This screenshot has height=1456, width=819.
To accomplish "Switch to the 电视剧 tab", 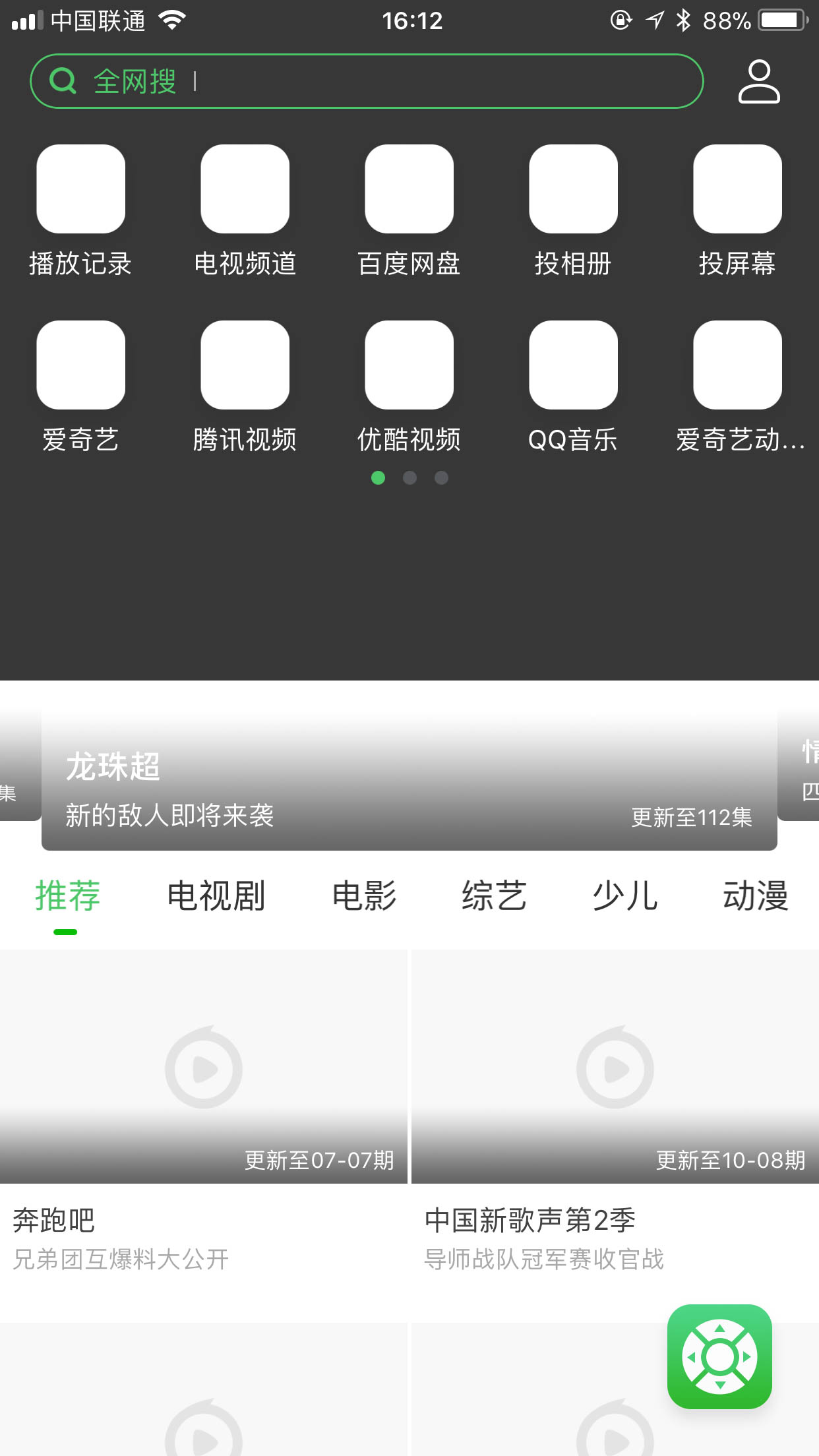I will click(x=218, y=895).
